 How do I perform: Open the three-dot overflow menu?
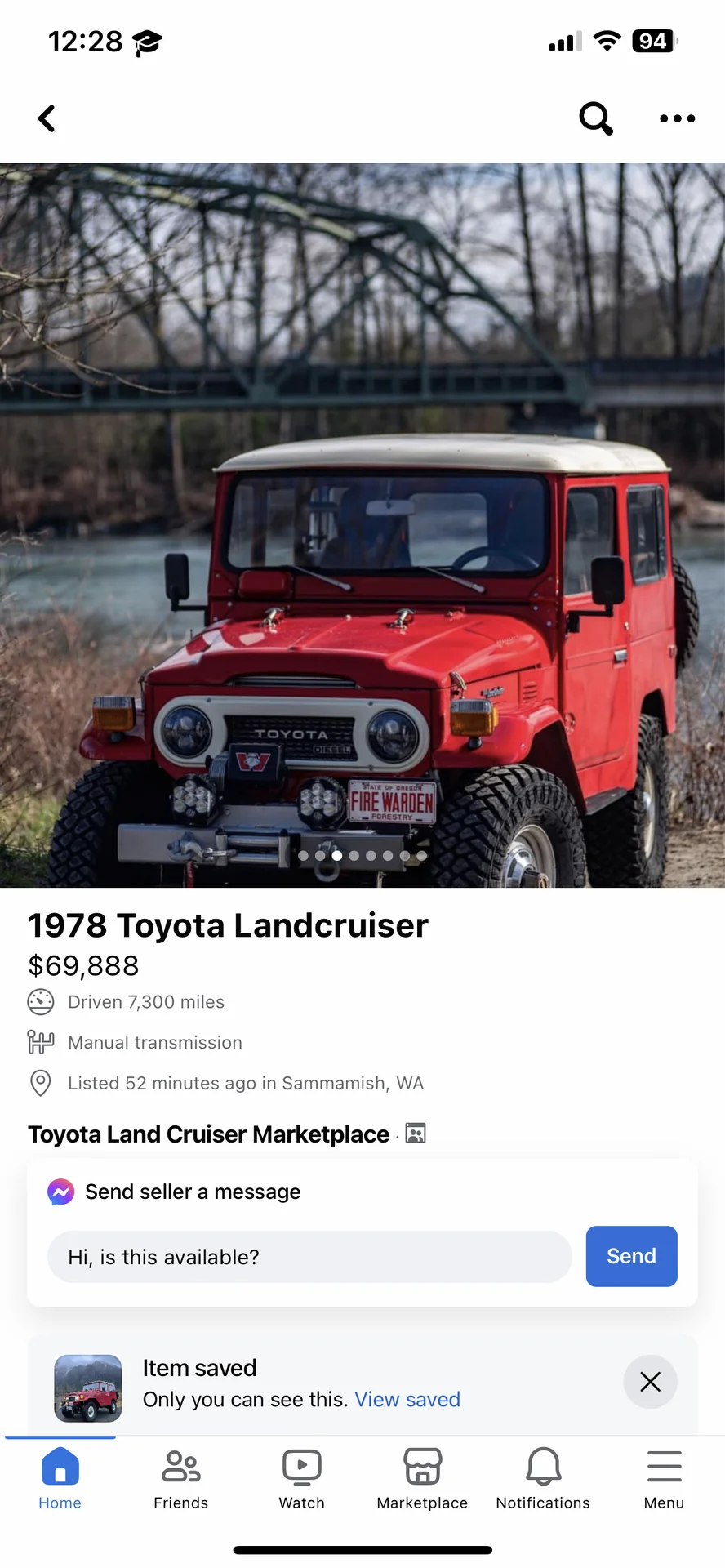click(677, 118)
